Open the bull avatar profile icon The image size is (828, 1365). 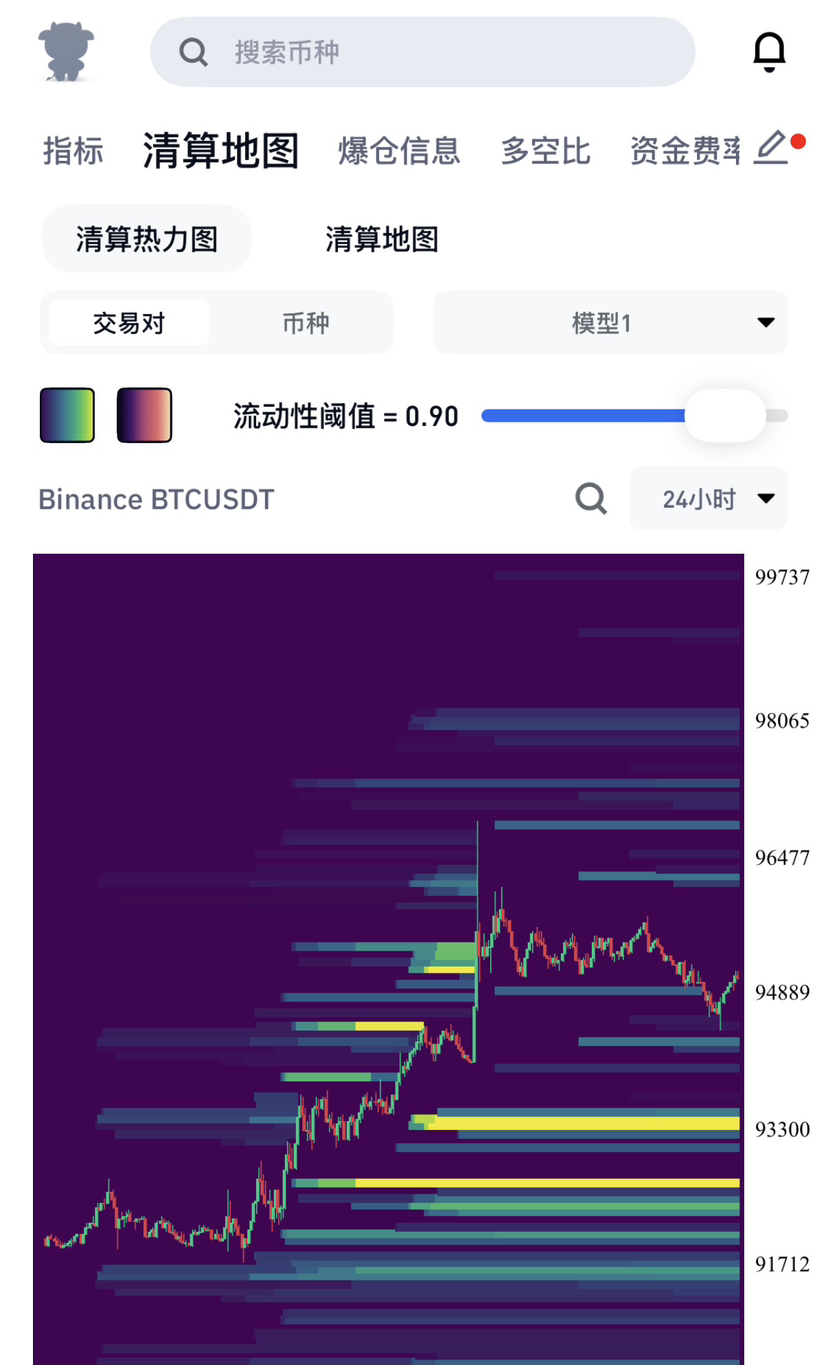tap(66, 52)
